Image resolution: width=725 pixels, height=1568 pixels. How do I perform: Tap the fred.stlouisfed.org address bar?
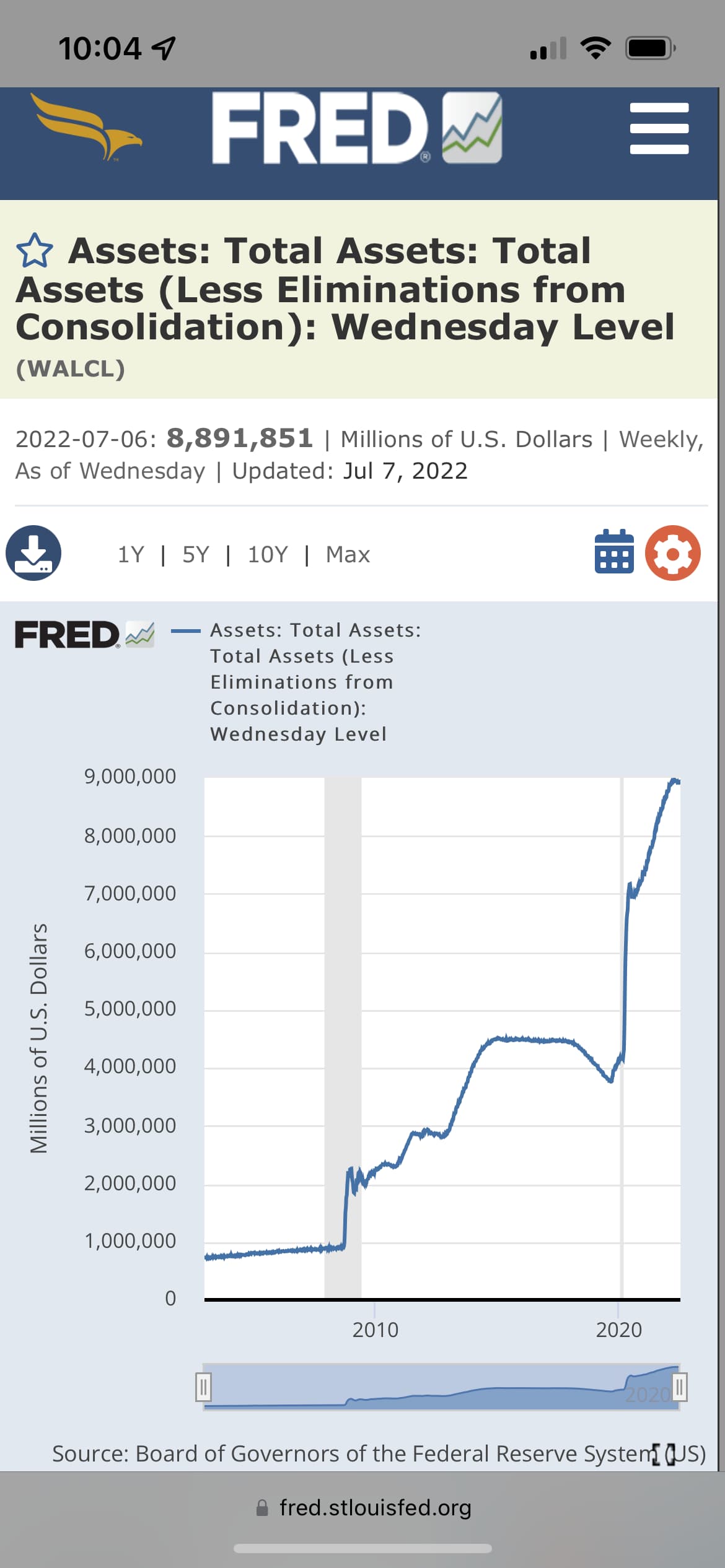[363, 1507]
